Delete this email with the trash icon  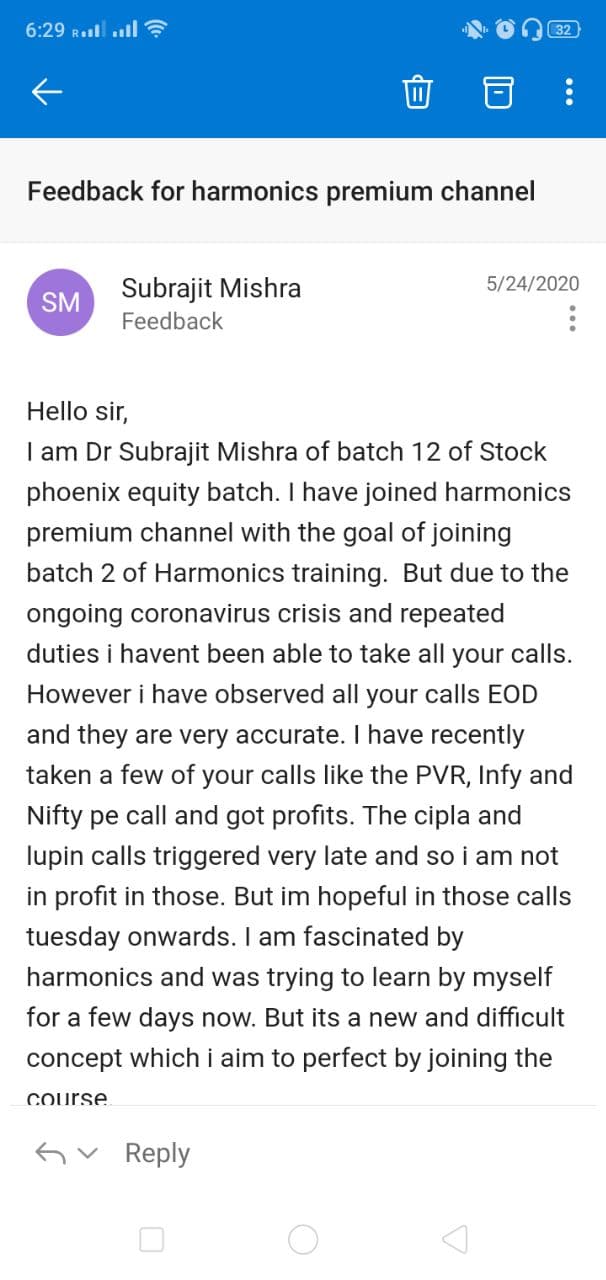click(x=416, y=93)
